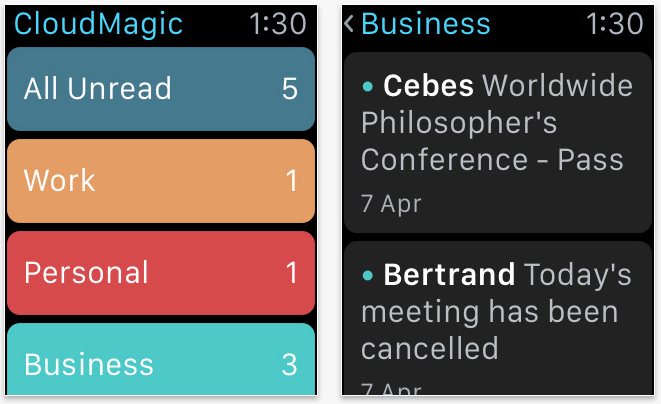Go back from the Business list

coord(349,23)
